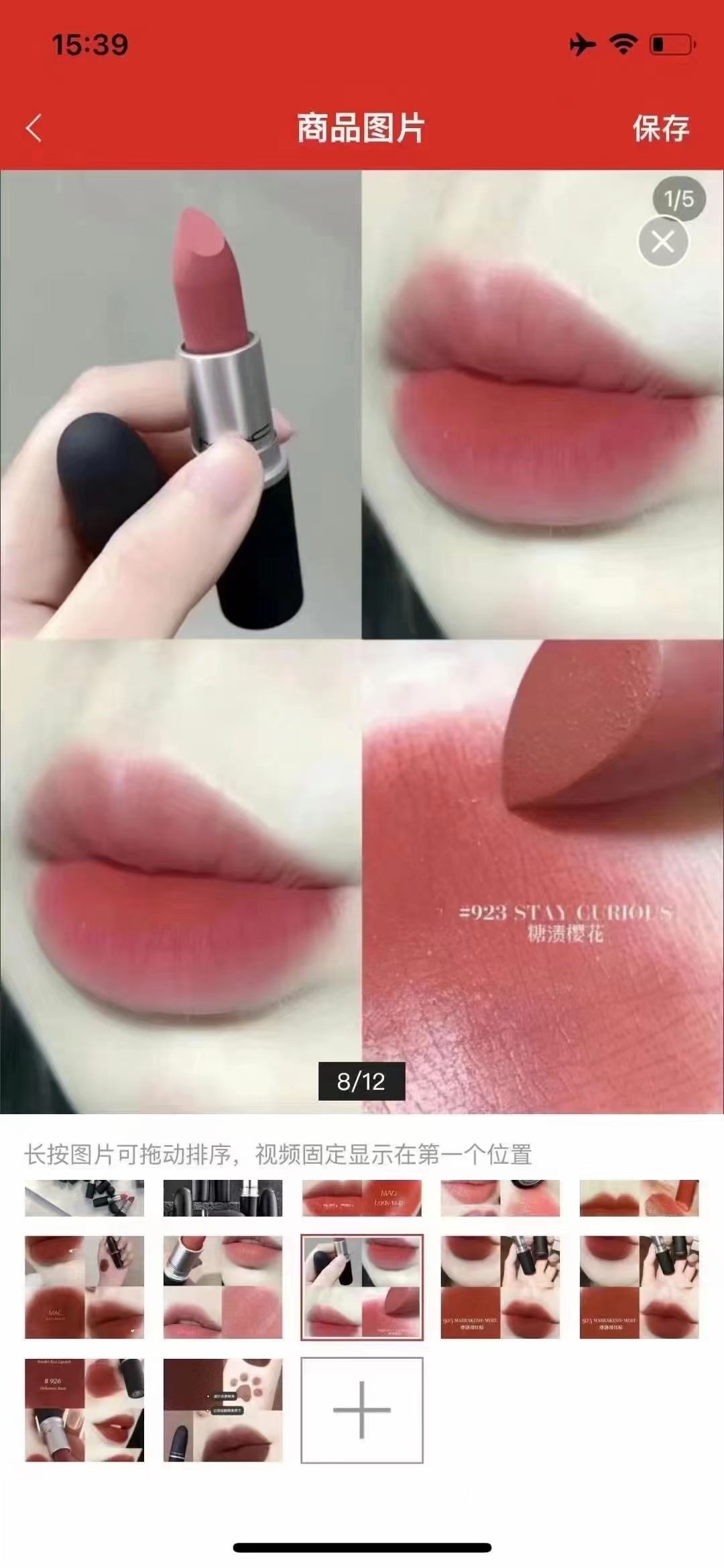Add a new picture with the plus tile

(x=361, y=1409)
